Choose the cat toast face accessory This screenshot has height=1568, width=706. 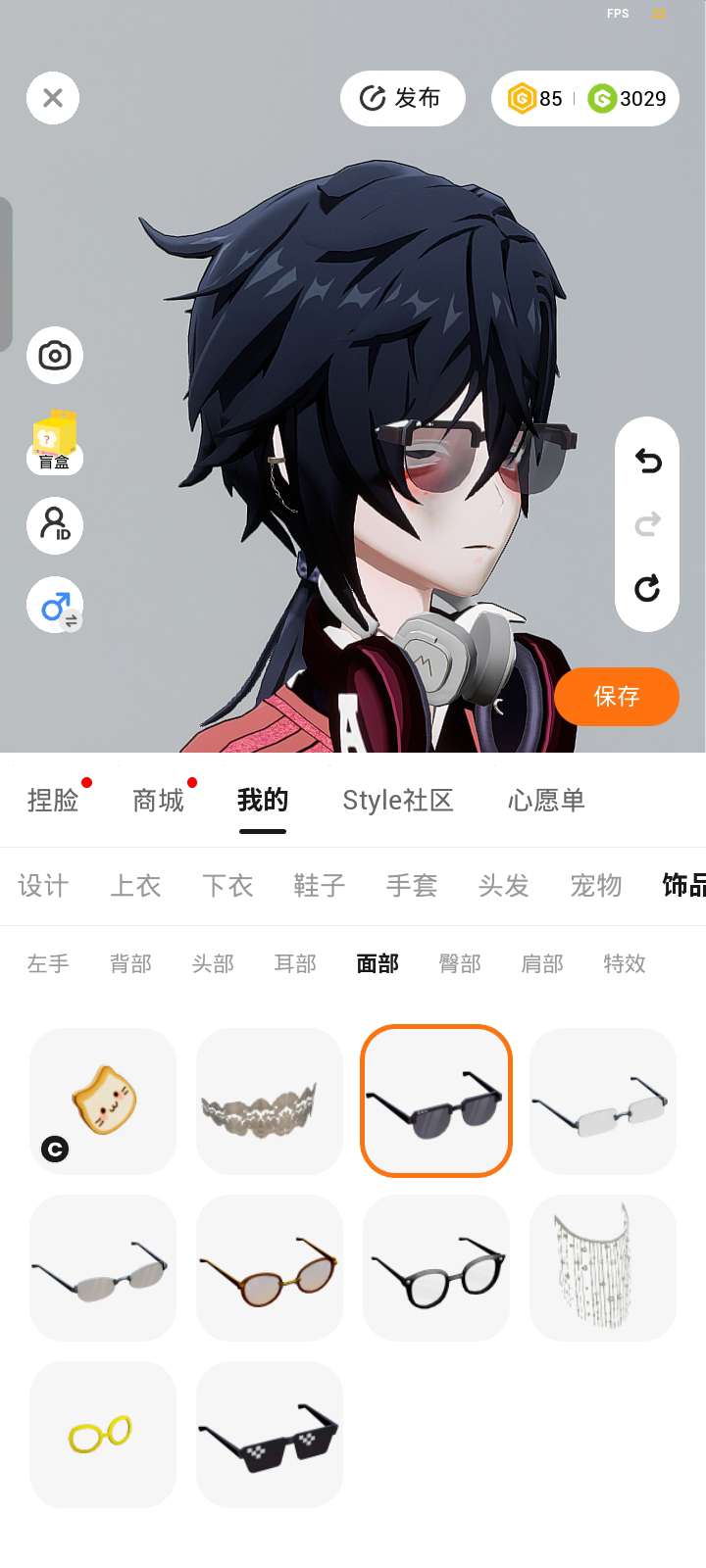(103, 1102)
